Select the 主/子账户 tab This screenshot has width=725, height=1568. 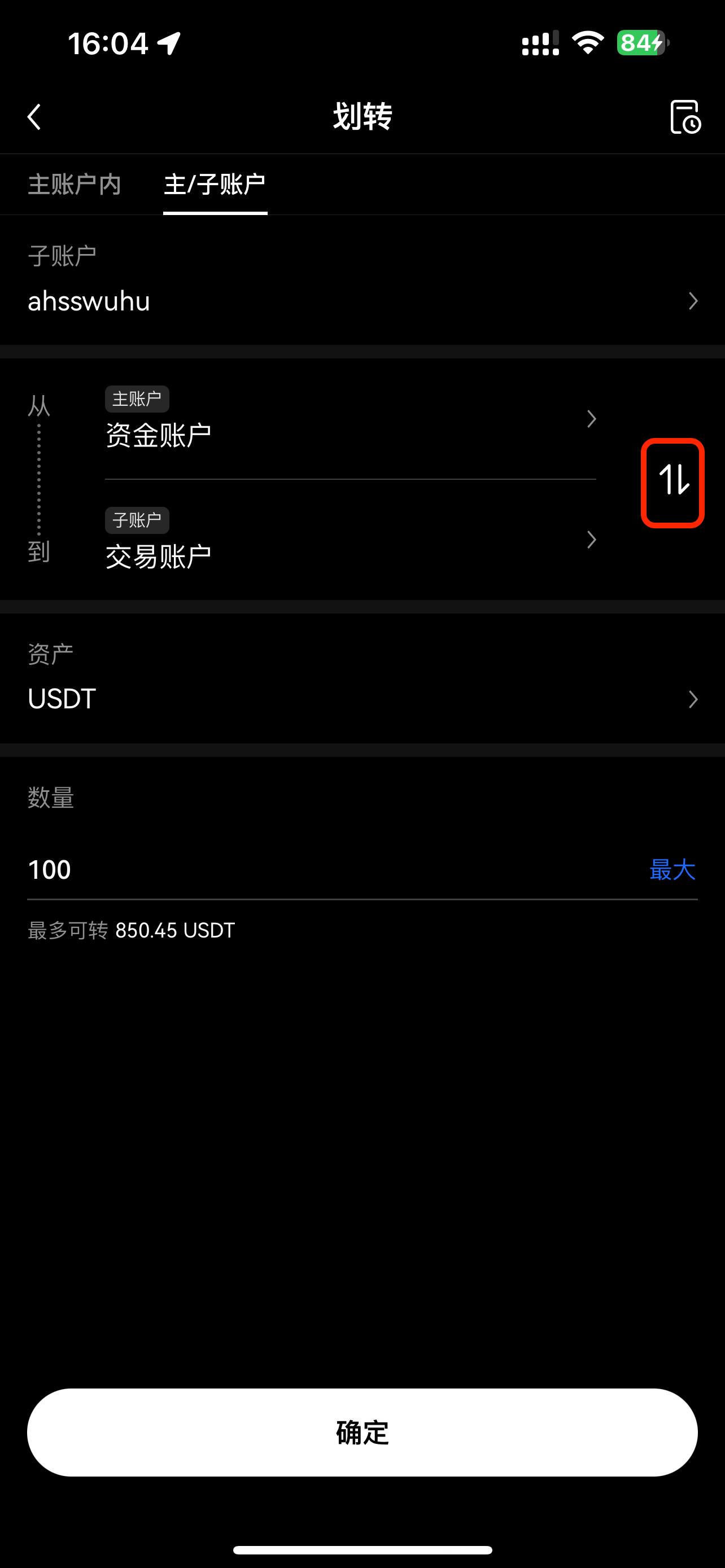216,185
